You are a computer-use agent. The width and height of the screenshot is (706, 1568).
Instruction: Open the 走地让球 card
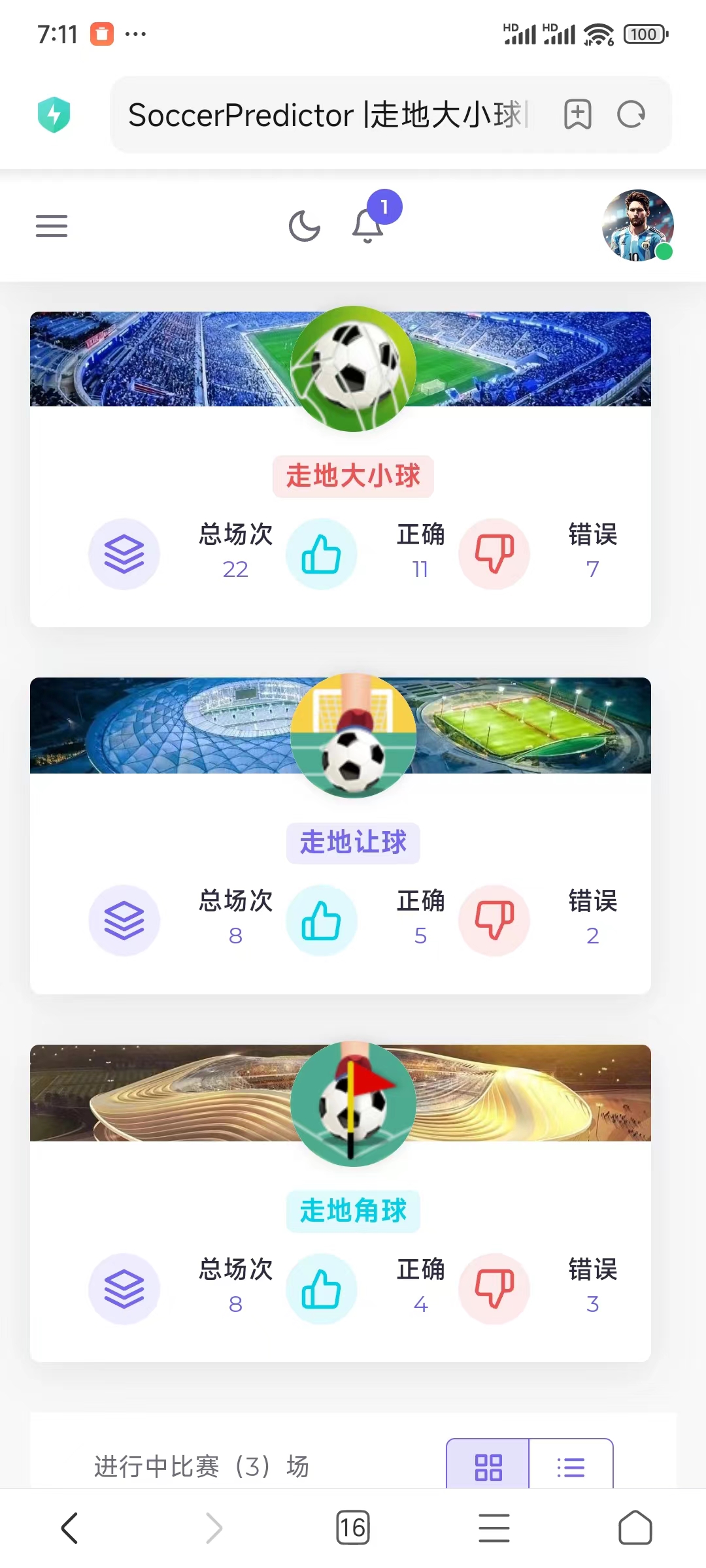(353, 843)
